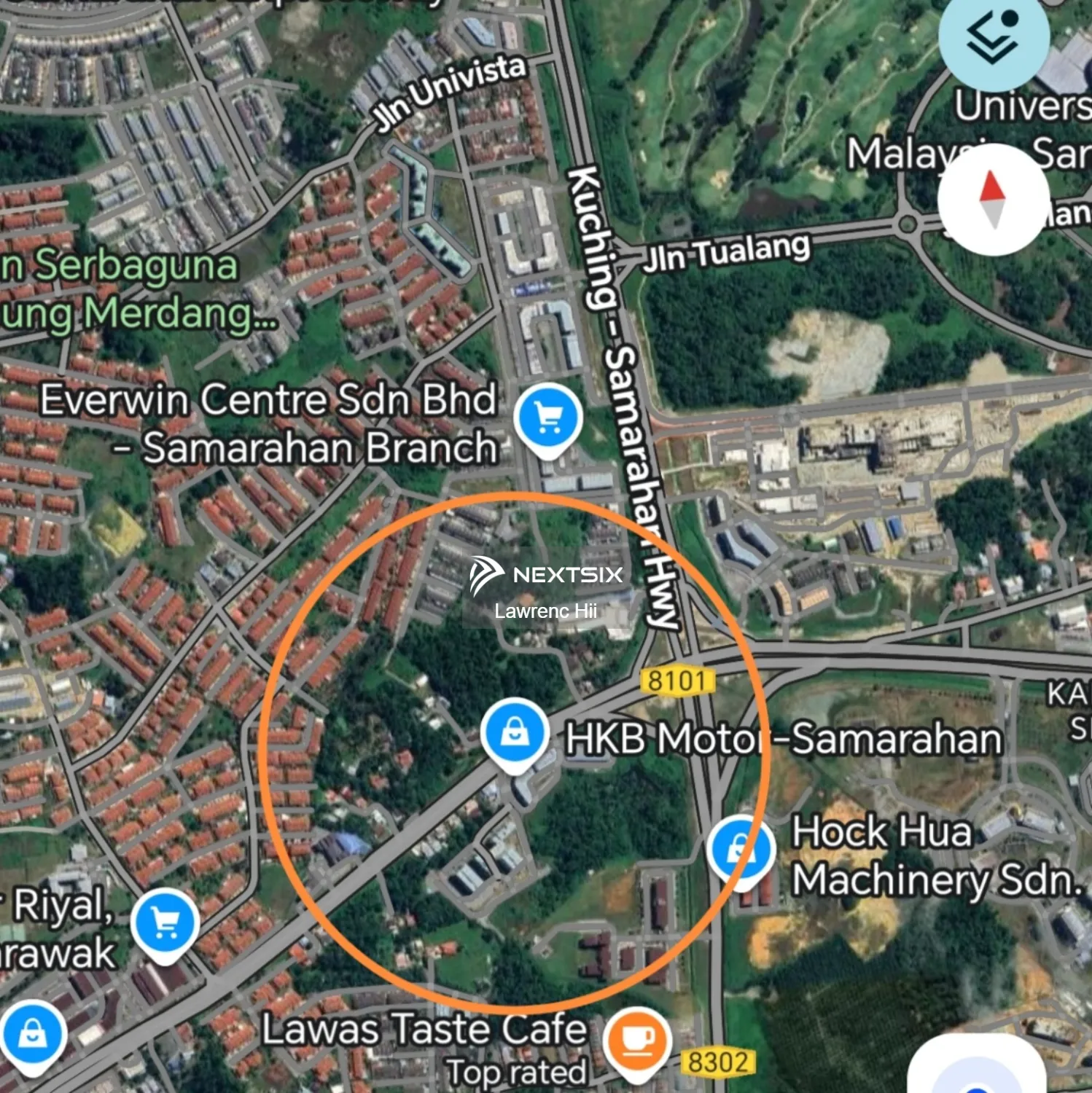Open the map layers button
1092x1093 pixels.
tap(993, 36)
